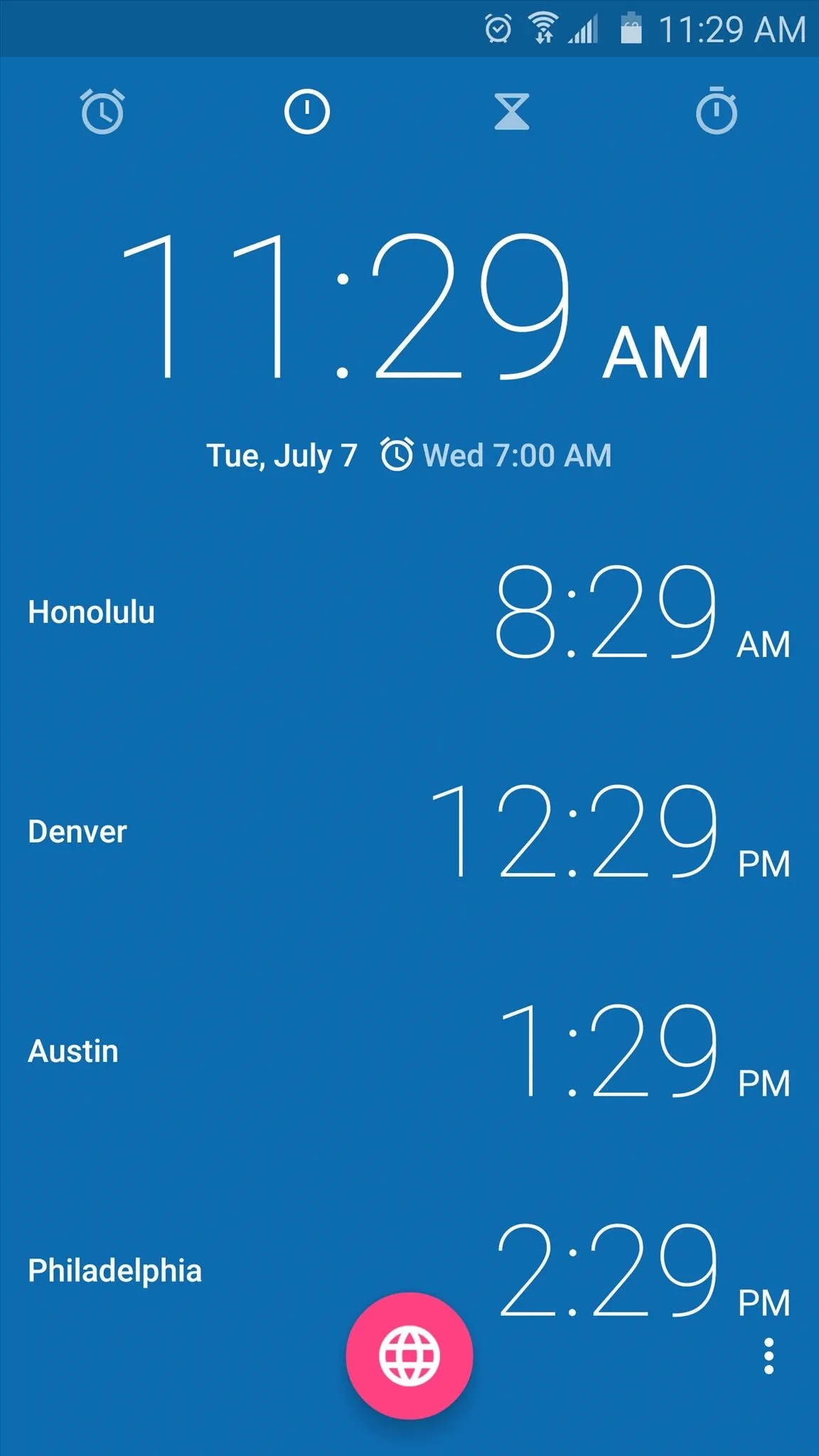
Task: Open the three-dot overflow menu
Action: 769,1356
